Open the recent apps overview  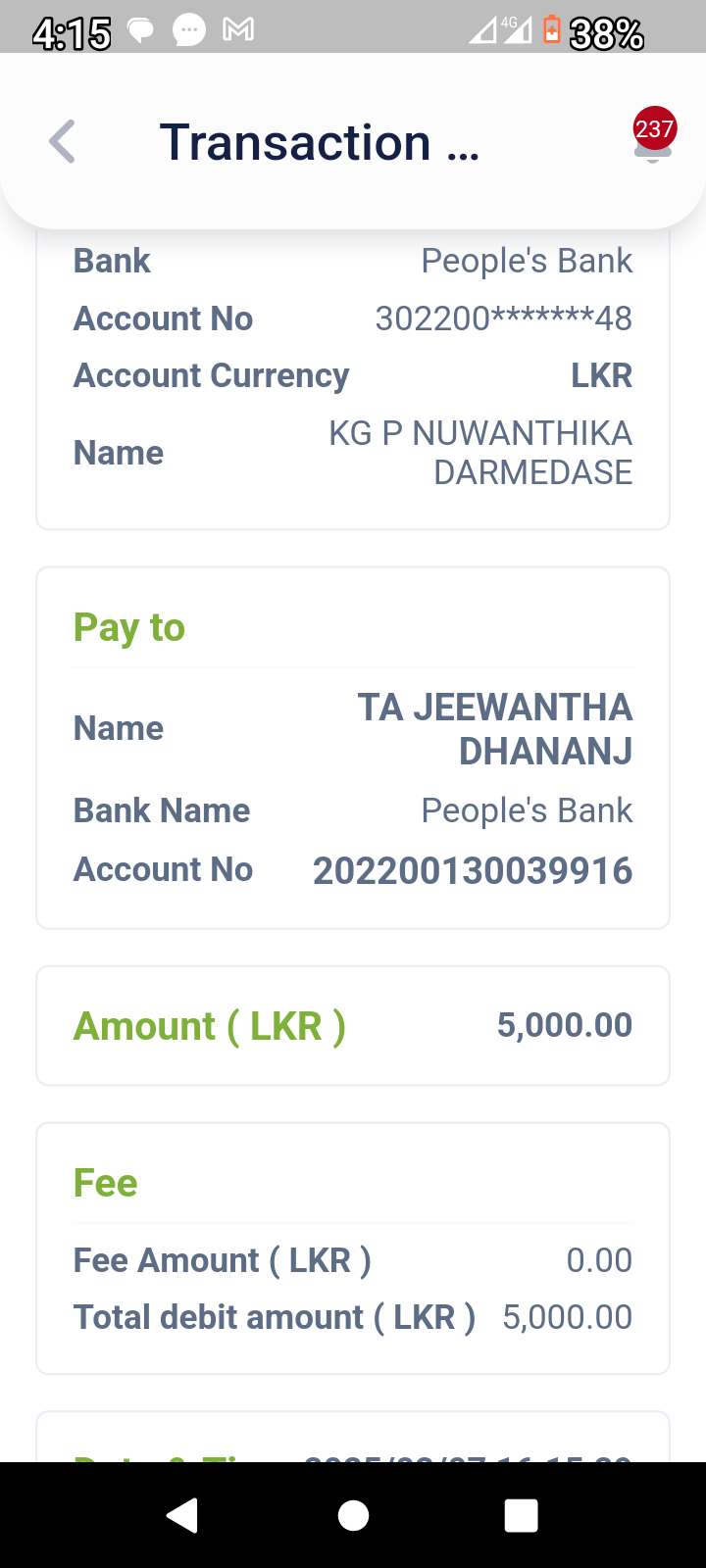[x=521, y=1515]
